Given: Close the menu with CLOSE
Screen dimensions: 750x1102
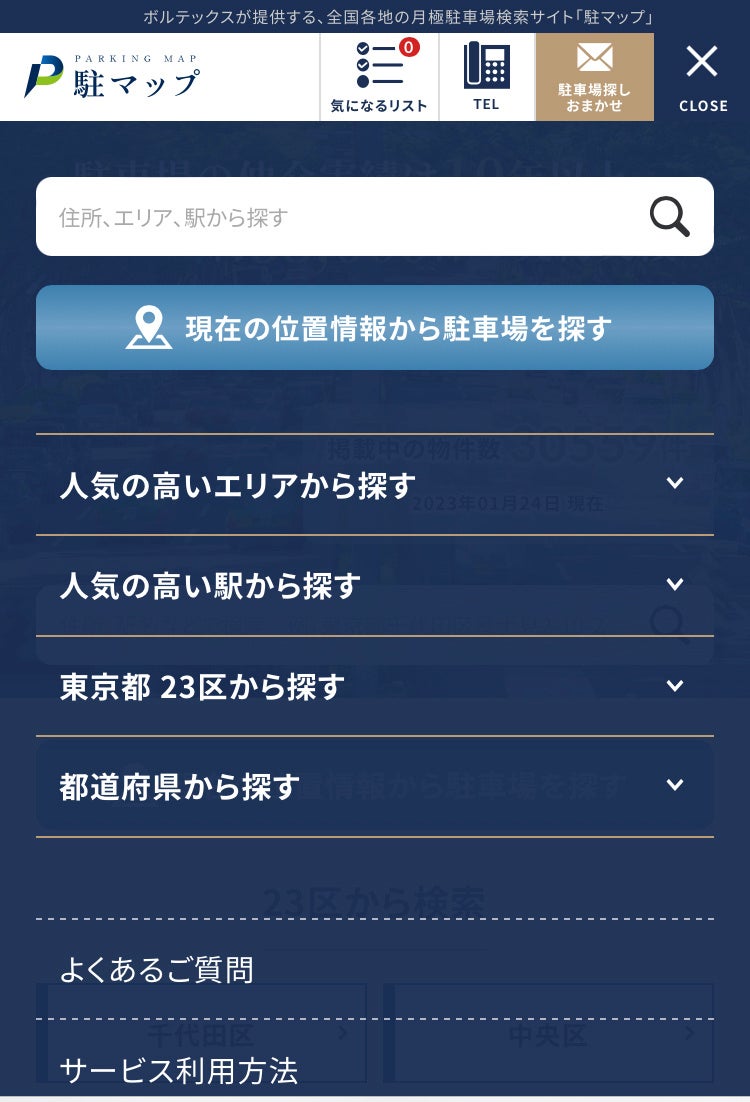Looking at the screenshot, I should [x=702, y=78].
